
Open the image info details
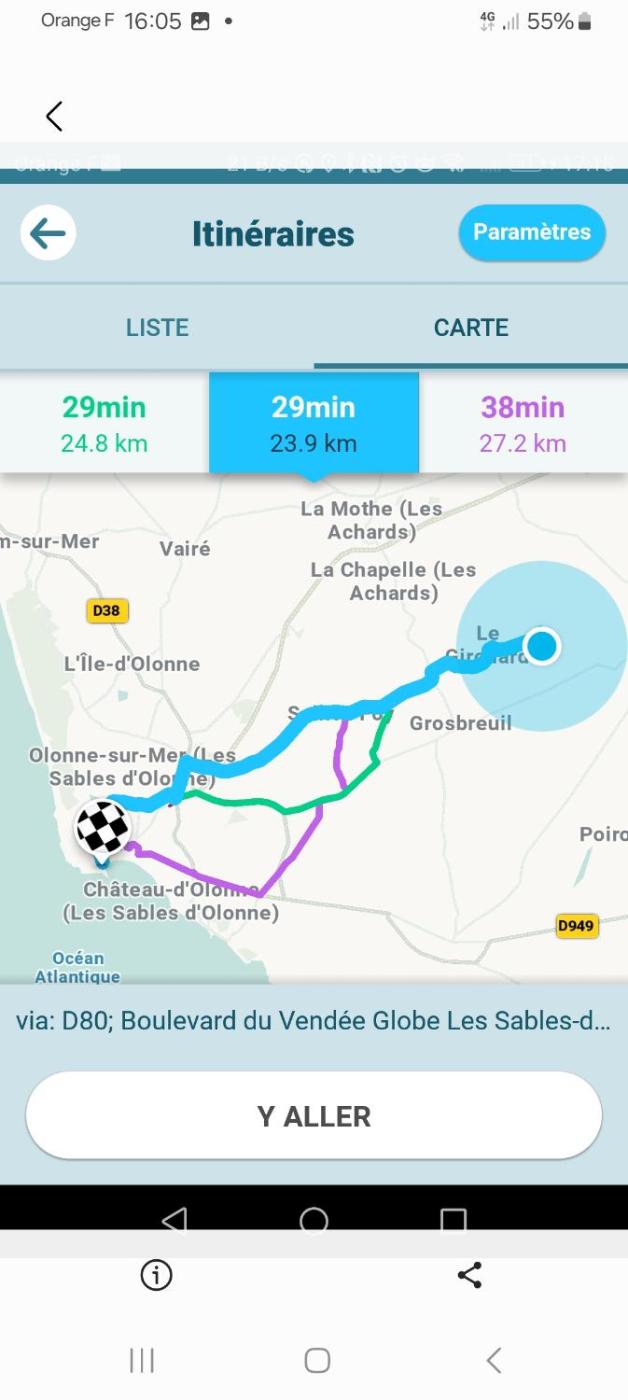coord(156,1275)
